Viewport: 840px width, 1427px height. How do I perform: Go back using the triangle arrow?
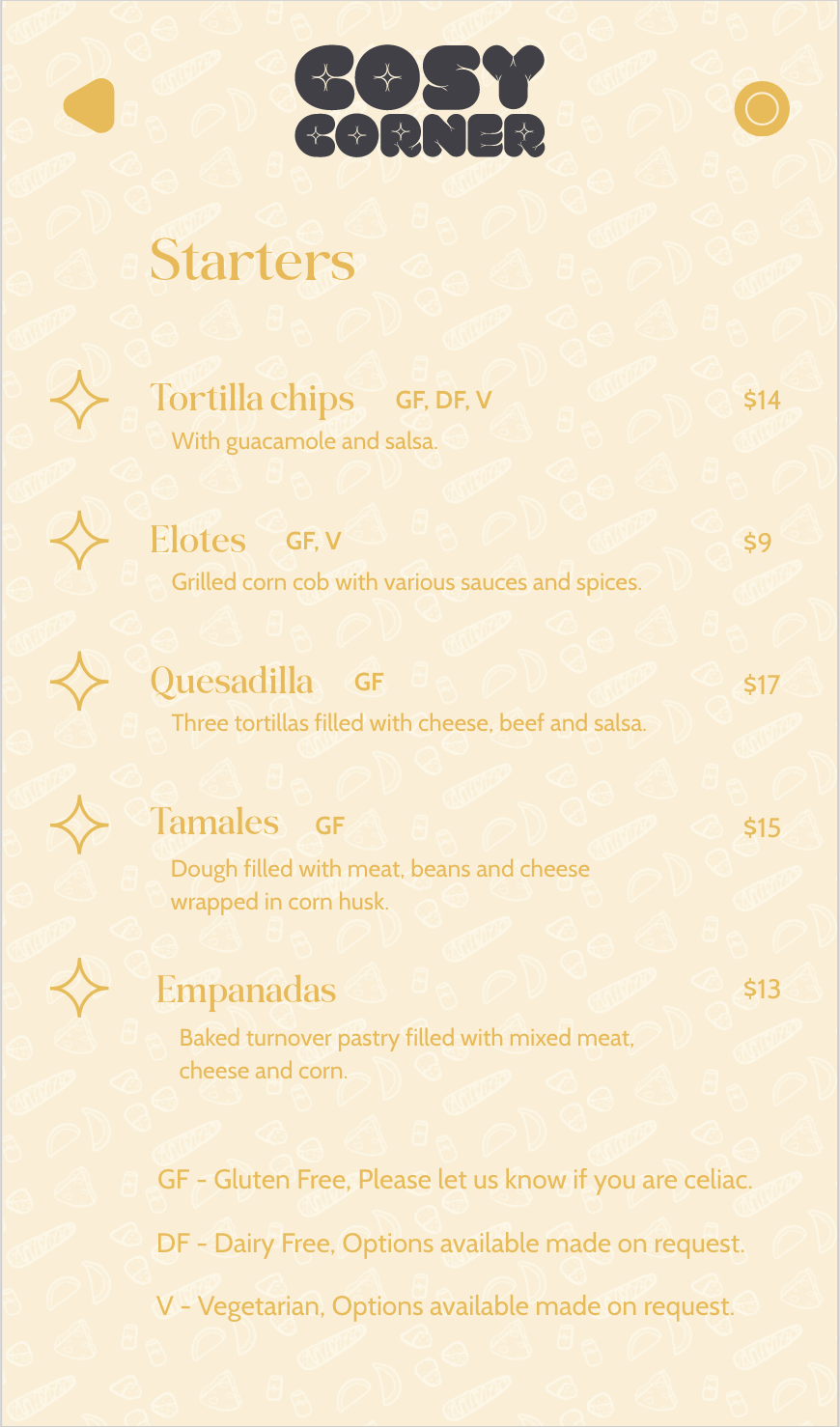(90, 105)
